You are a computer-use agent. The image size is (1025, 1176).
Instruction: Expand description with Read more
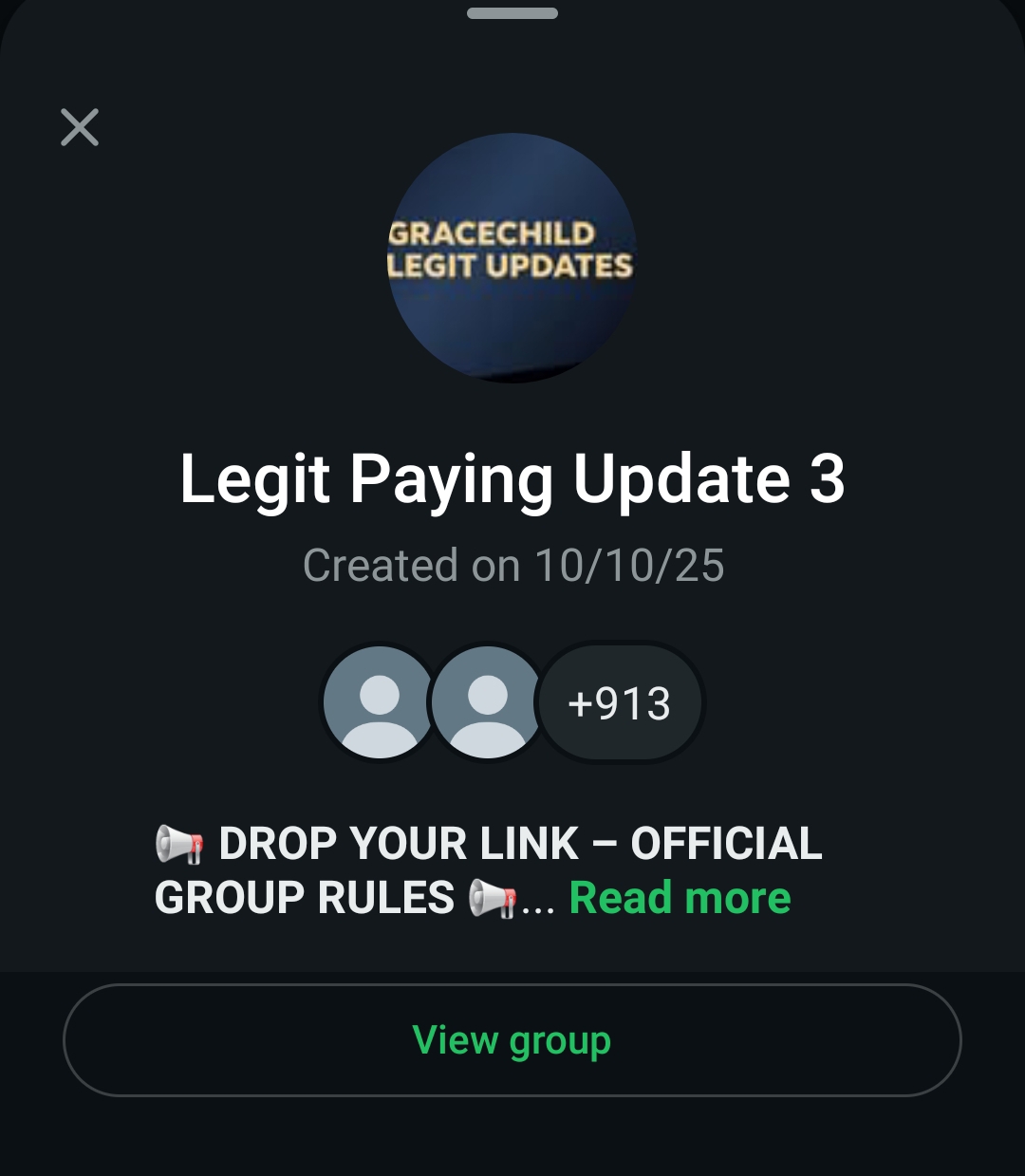(x=680, y=898)
